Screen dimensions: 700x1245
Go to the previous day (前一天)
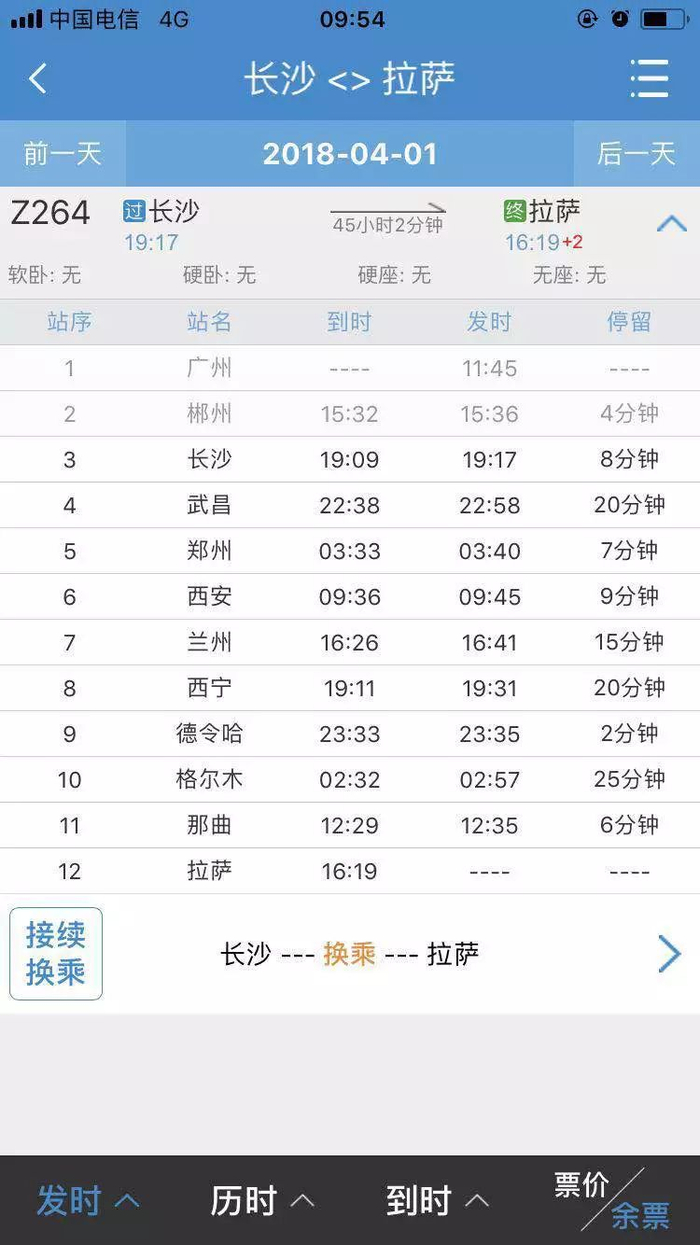[63, 153]
